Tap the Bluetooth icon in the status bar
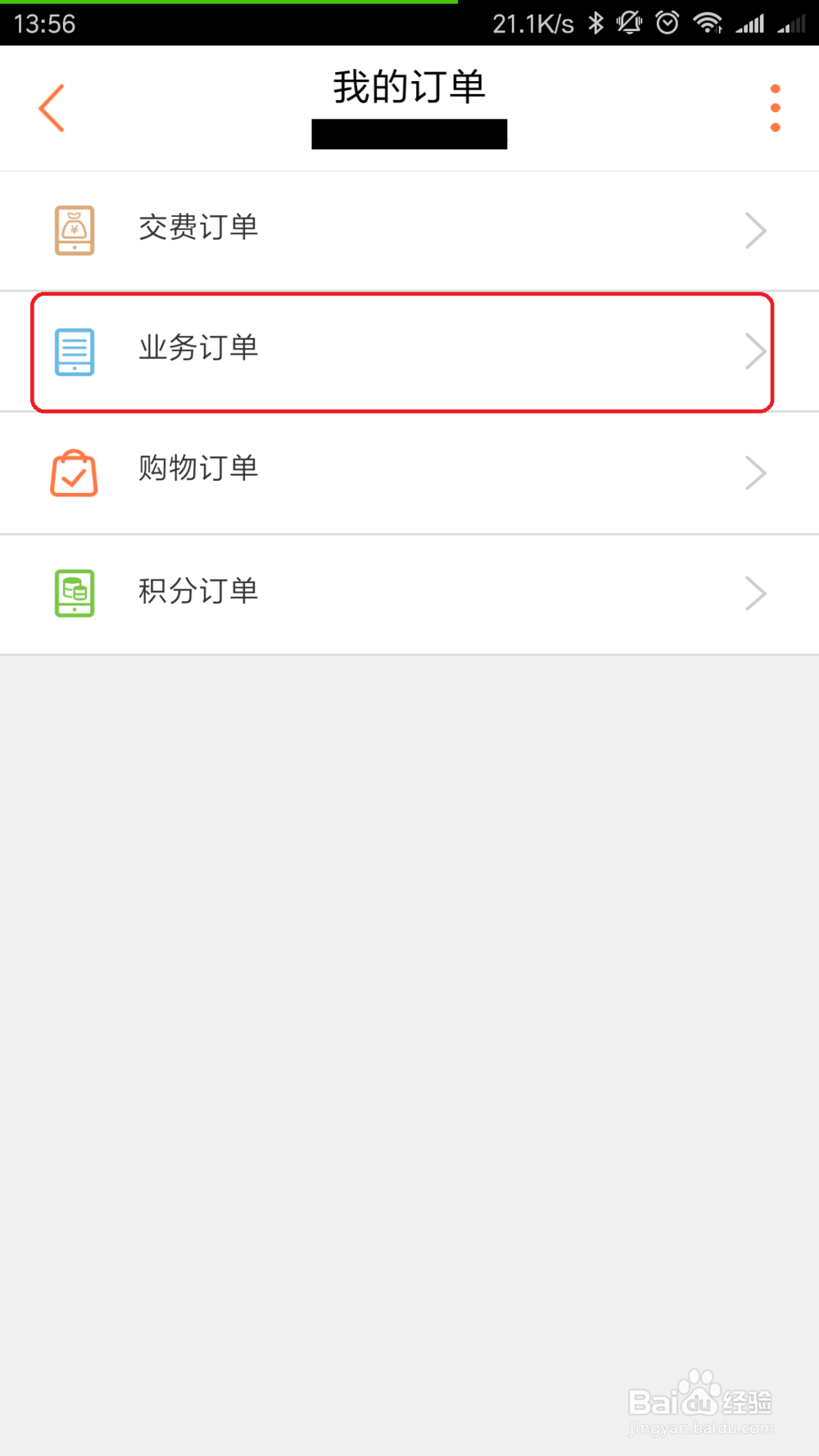 coord(597,23)
